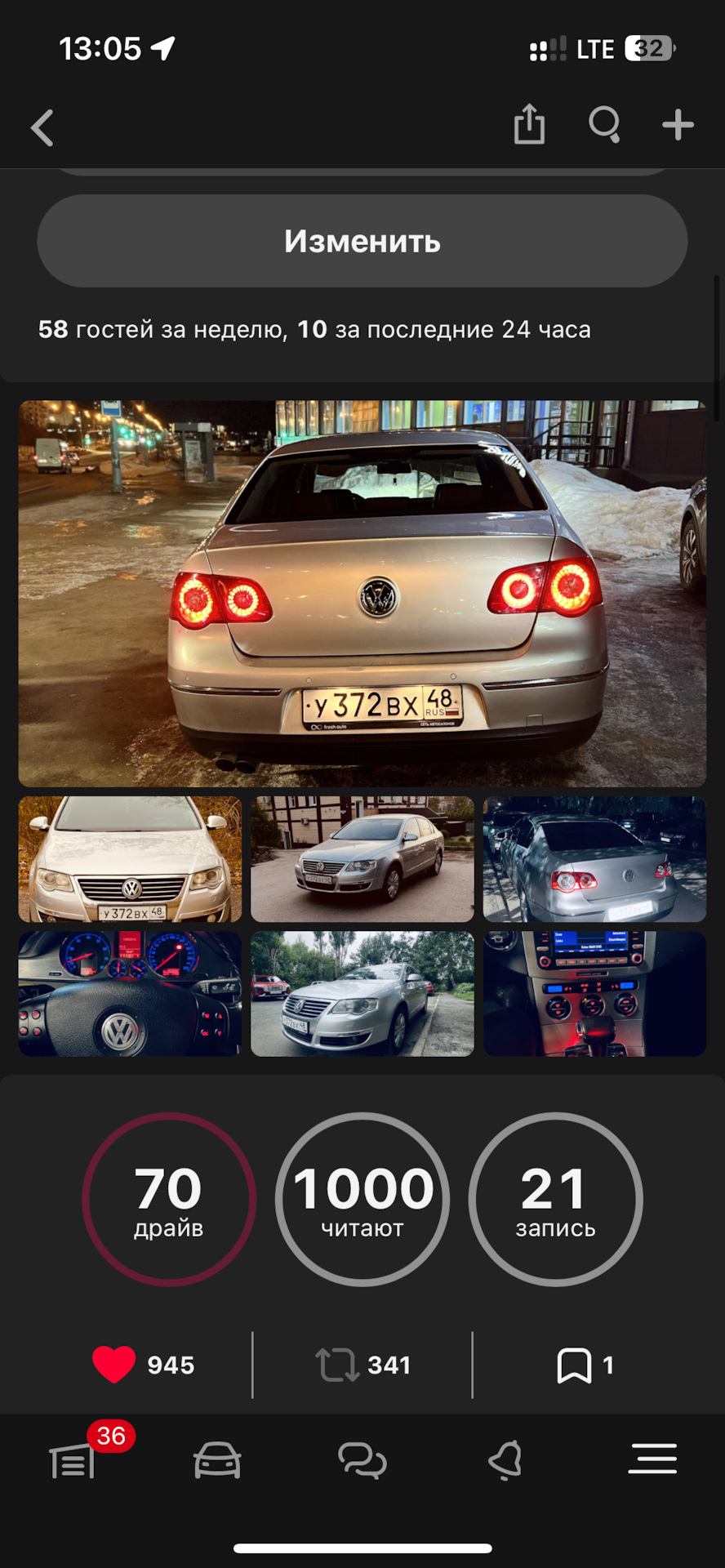Open the 21 запись entries circle
The image size is (725, 1568).
(555, 1199)
